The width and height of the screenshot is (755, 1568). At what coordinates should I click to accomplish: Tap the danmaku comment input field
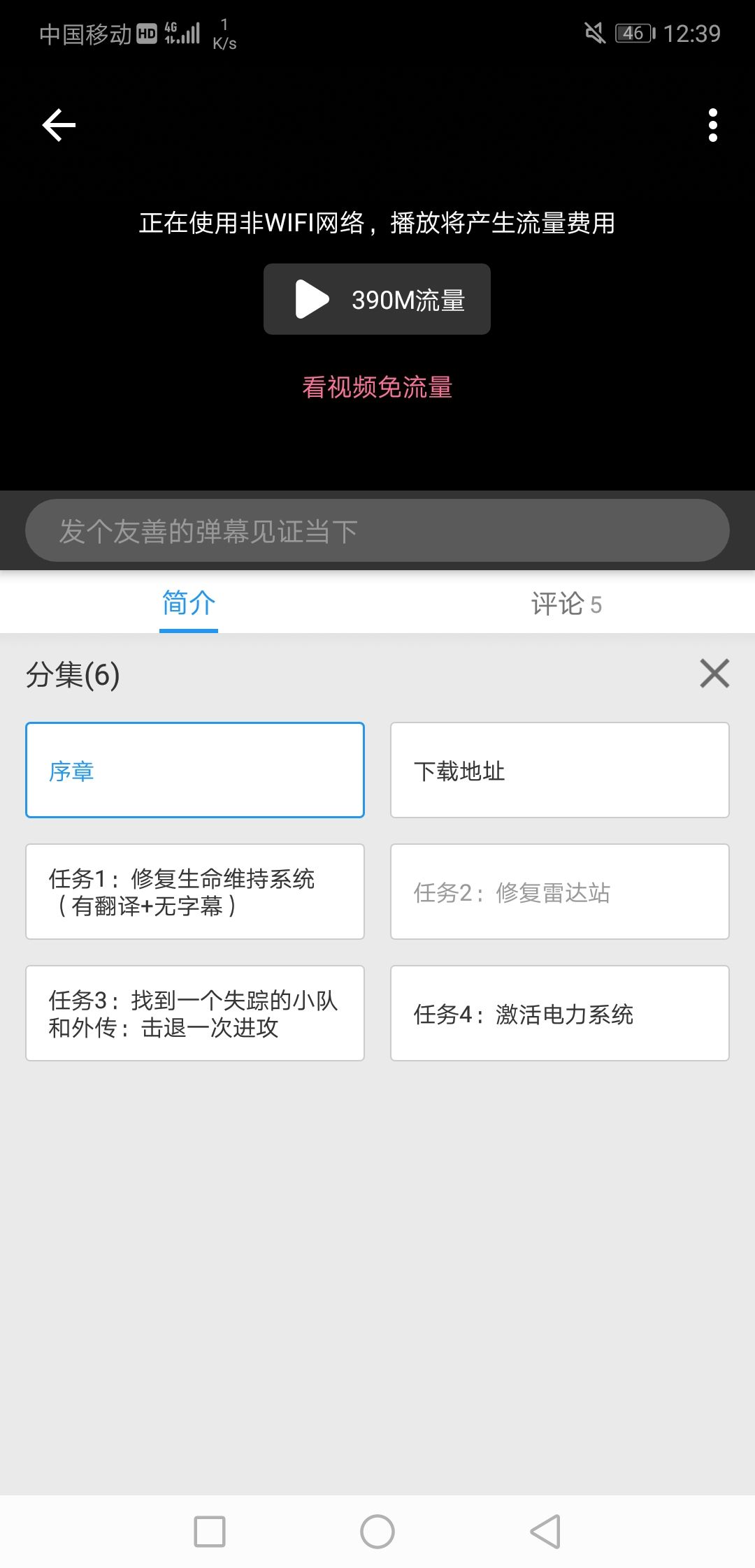point(377,530)
